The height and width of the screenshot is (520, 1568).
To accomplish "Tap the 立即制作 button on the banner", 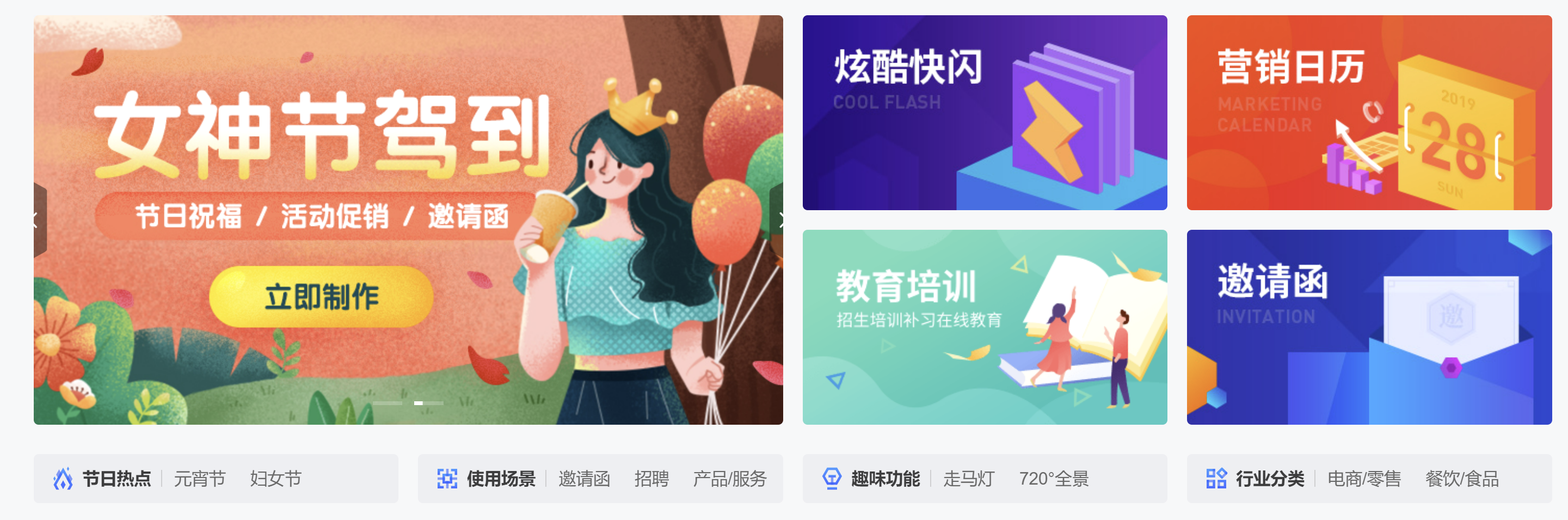I will (321, 297).
